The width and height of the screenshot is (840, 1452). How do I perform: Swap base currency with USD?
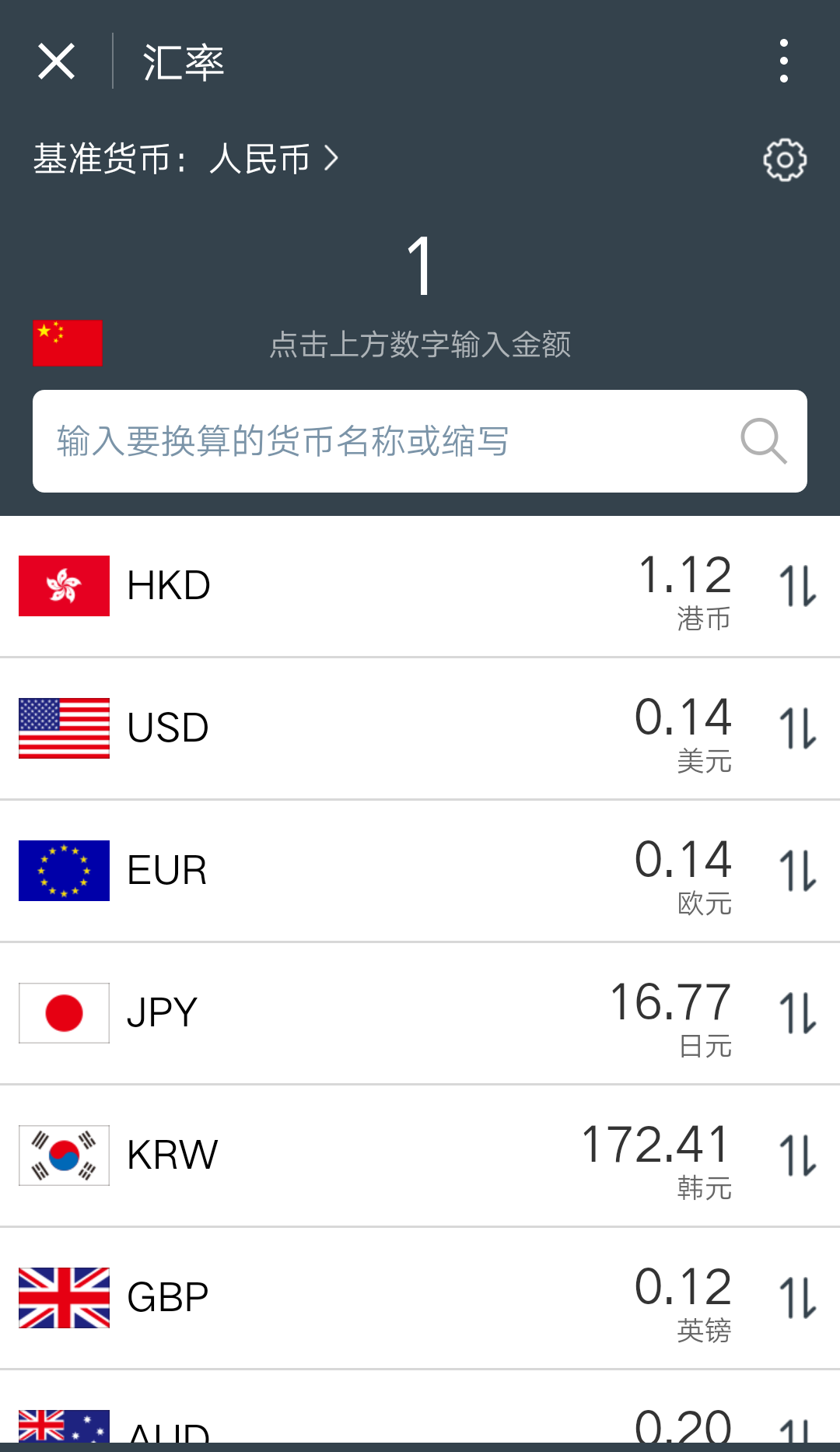[798, 728]
